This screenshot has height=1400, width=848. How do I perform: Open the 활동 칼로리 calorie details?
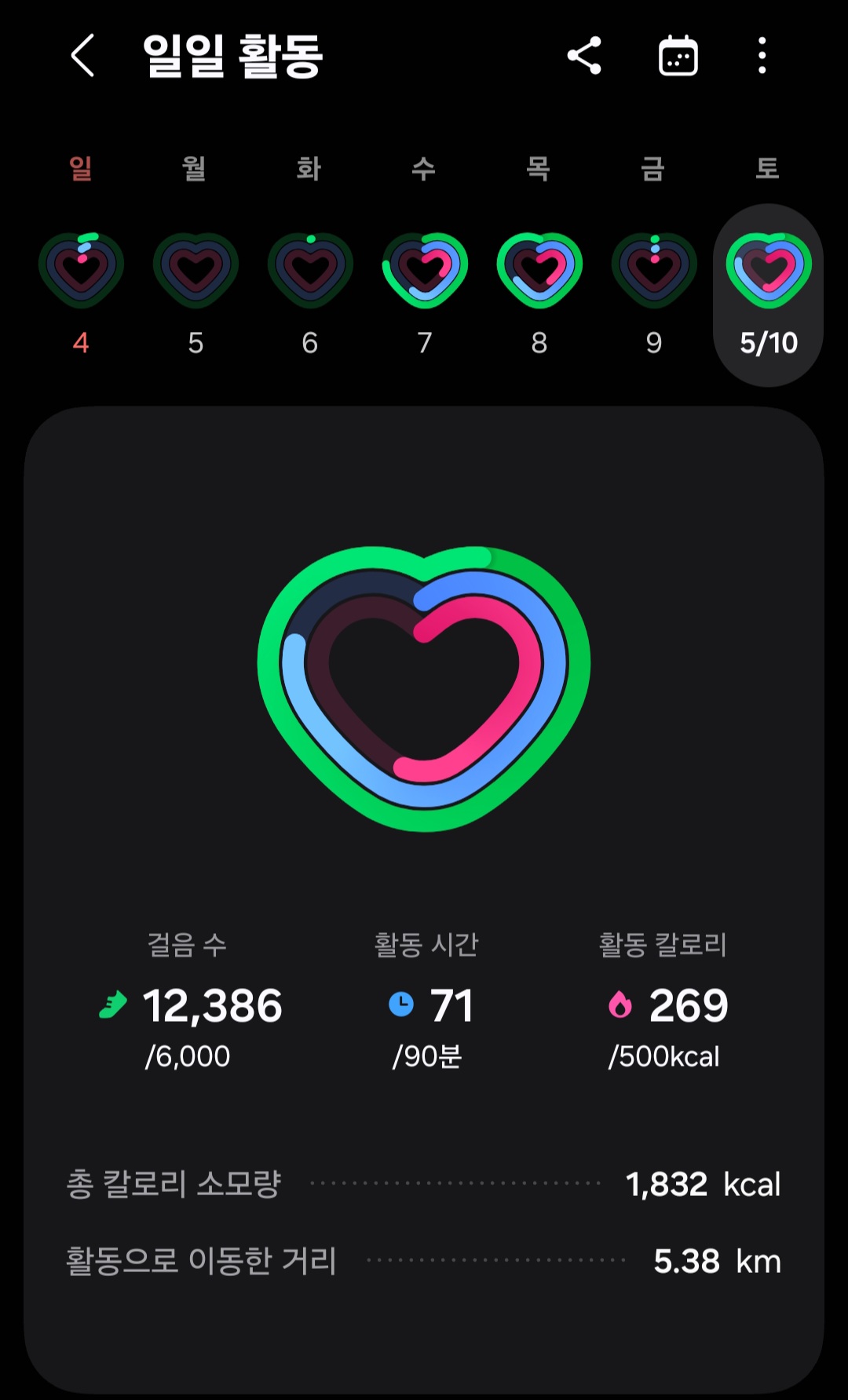point(664,1004)
